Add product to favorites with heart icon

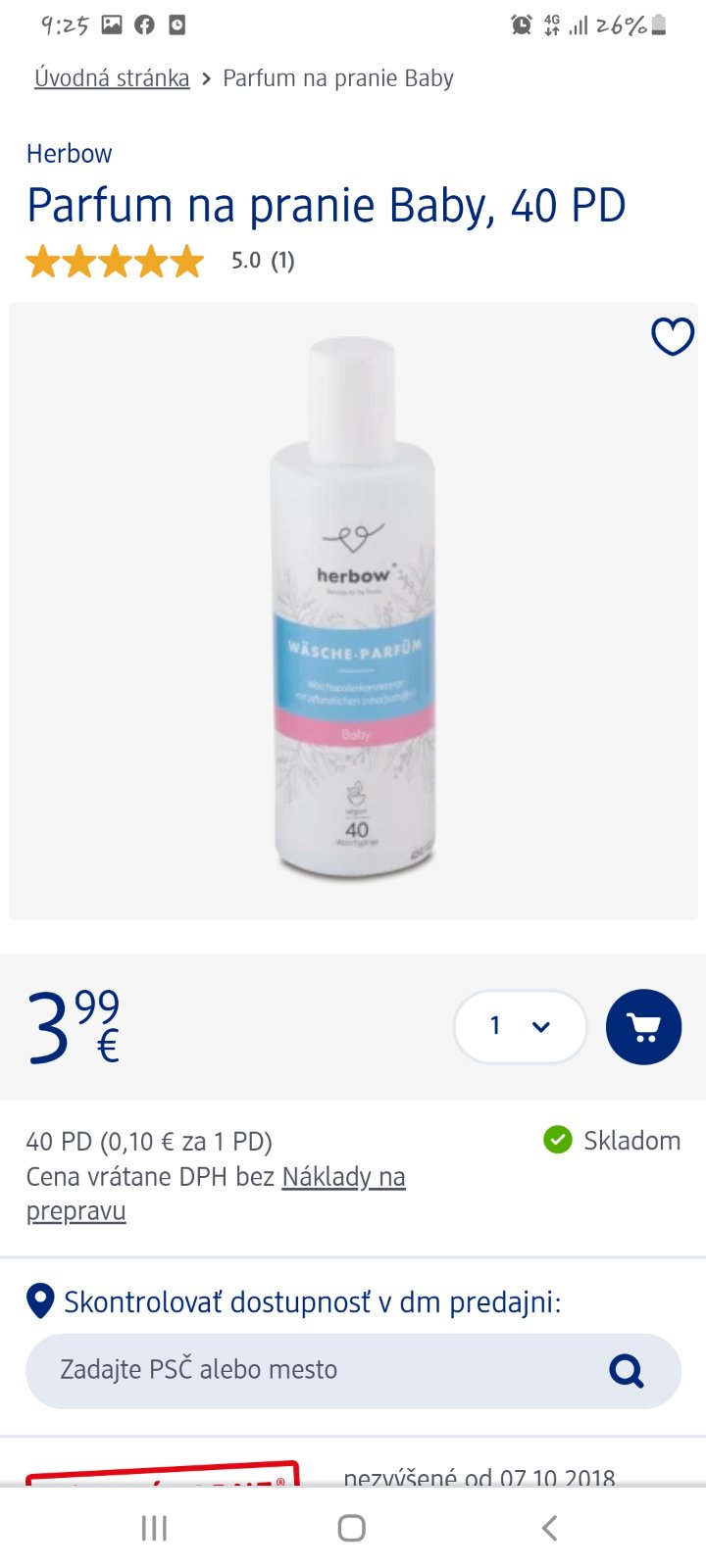[673, 337]
